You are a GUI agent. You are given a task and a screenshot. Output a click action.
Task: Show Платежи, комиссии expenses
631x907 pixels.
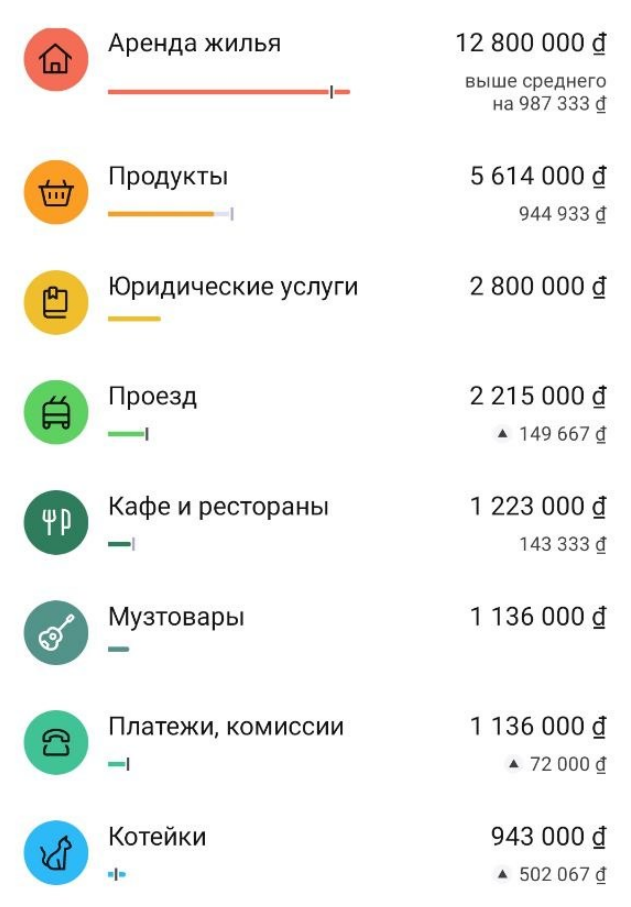315,743
